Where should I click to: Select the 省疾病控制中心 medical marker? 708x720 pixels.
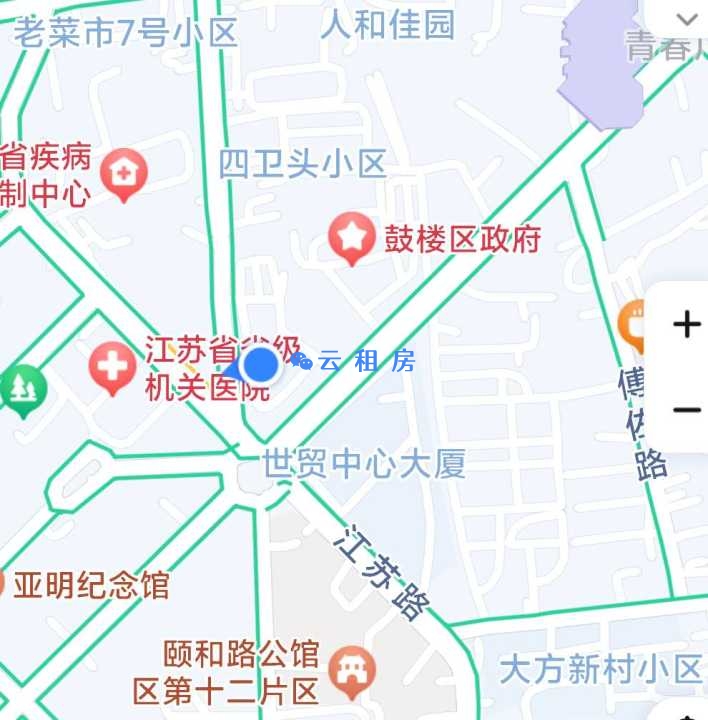124,173
